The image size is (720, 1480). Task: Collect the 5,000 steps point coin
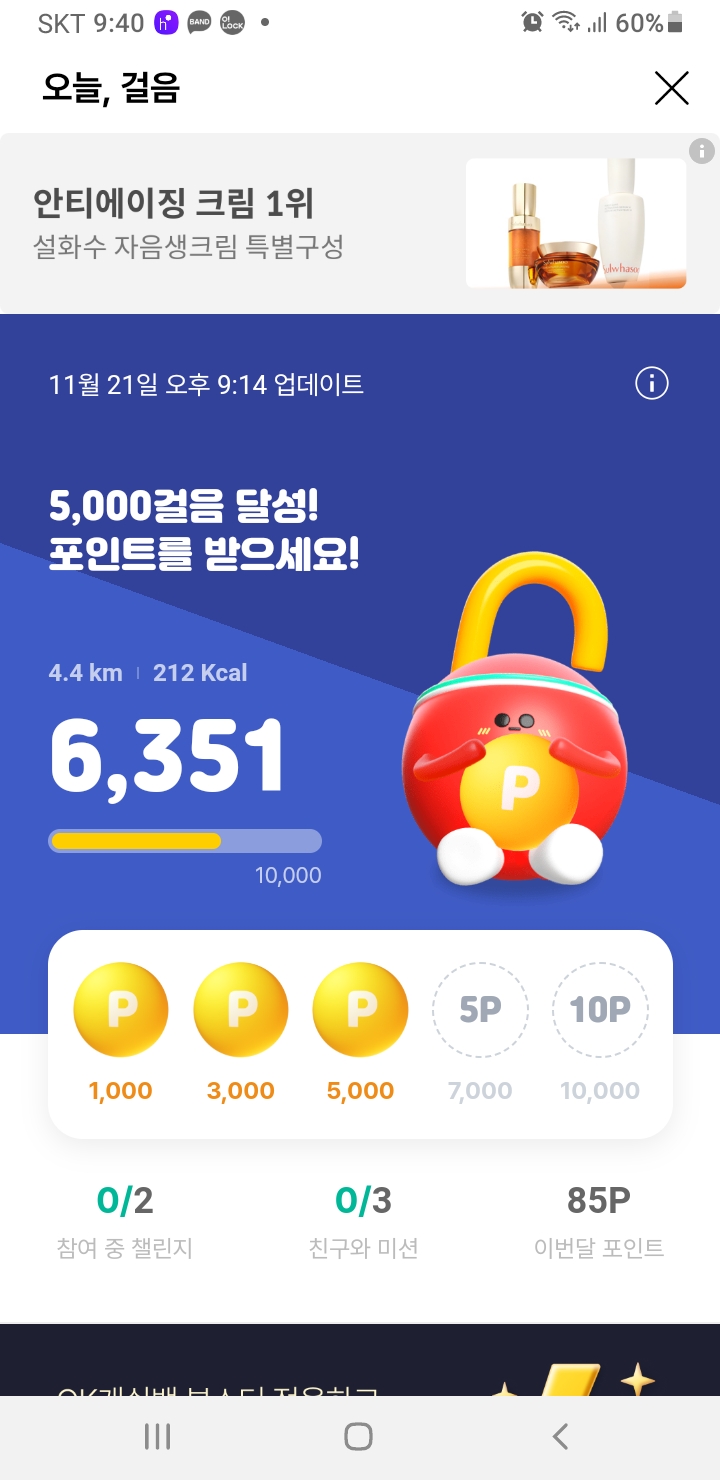pyautogui.click(x=360, y=1010)
